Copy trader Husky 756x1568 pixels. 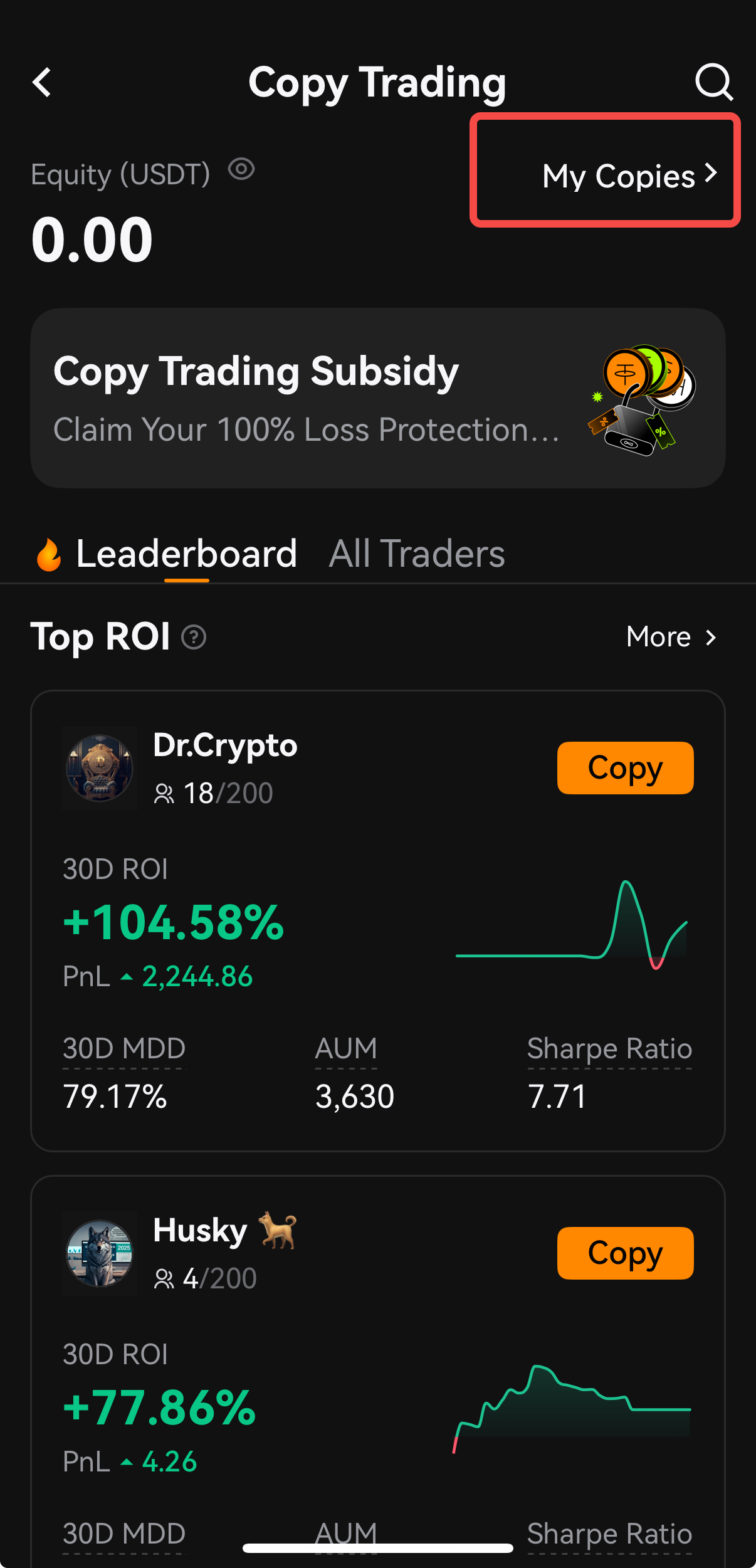click(x=625, y=1253)
